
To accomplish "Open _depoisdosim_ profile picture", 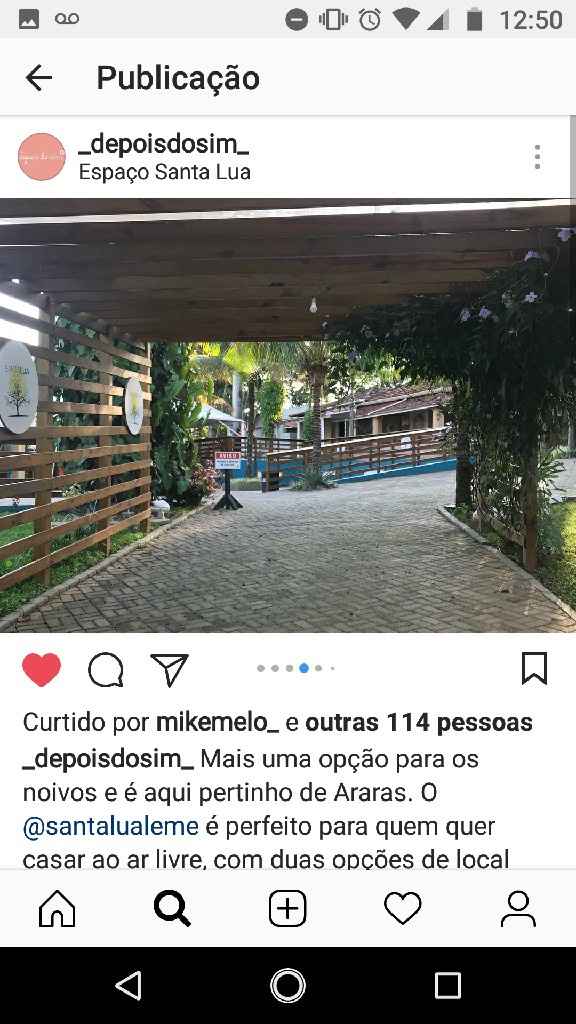I will pyautogui.click(x=42, y=157).
